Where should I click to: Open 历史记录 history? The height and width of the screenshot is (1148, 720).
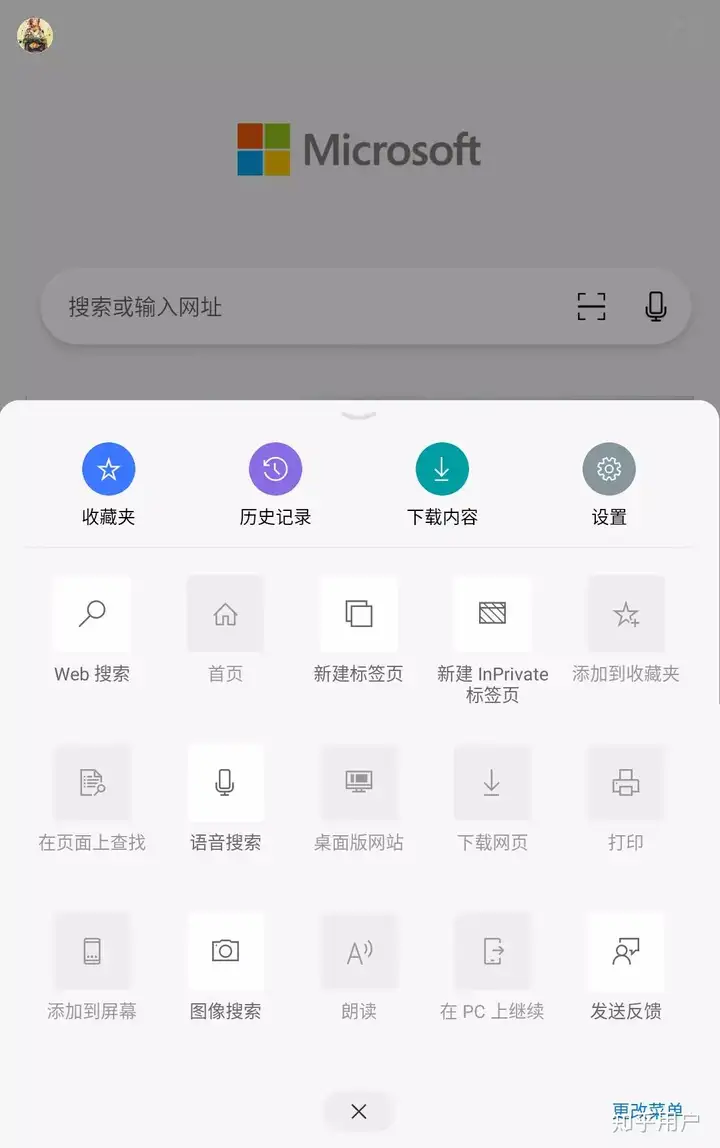[275, 470]
